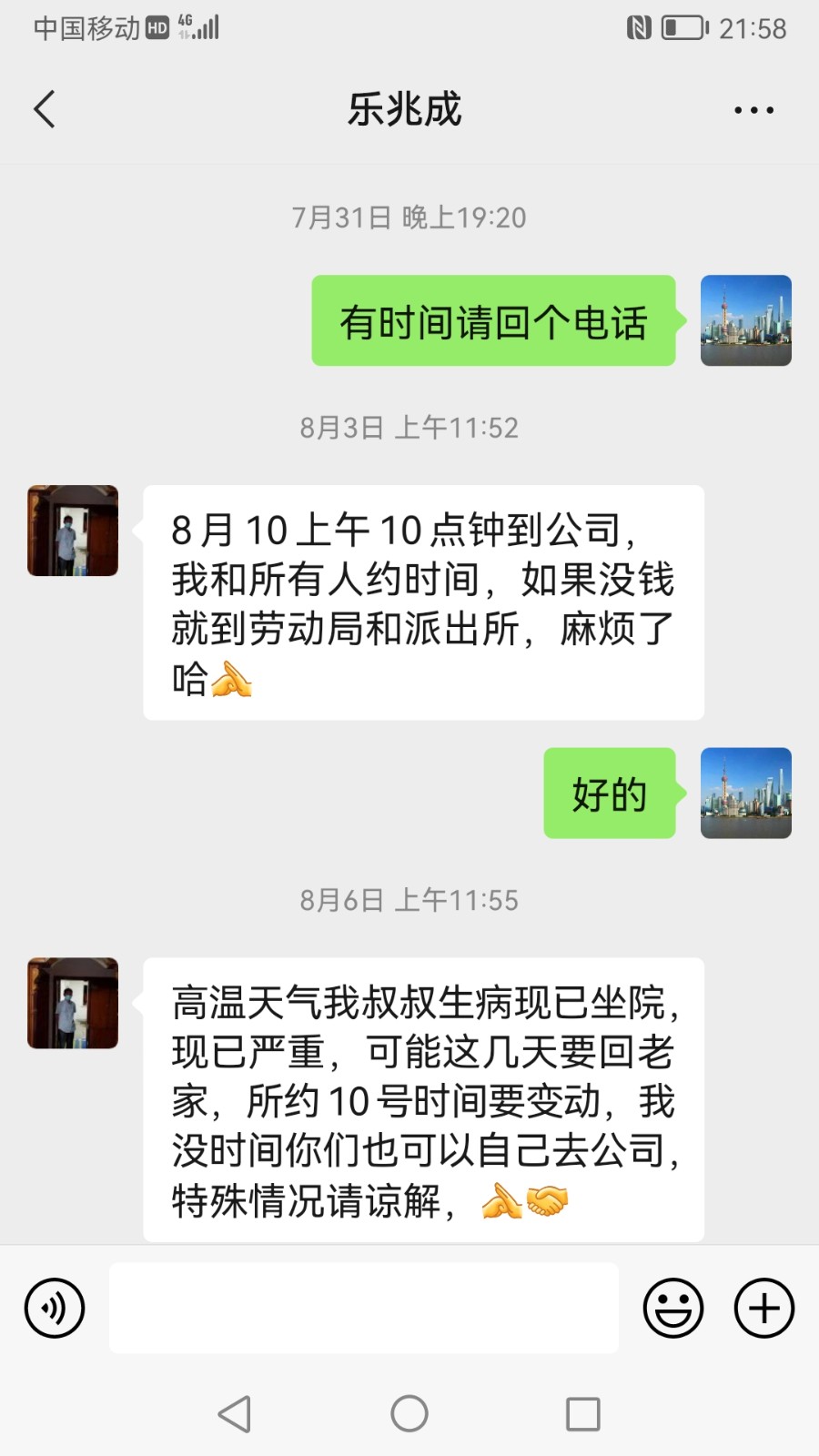Tap the system home button
819x1456 pixels.
click(x=409, y=1414)
